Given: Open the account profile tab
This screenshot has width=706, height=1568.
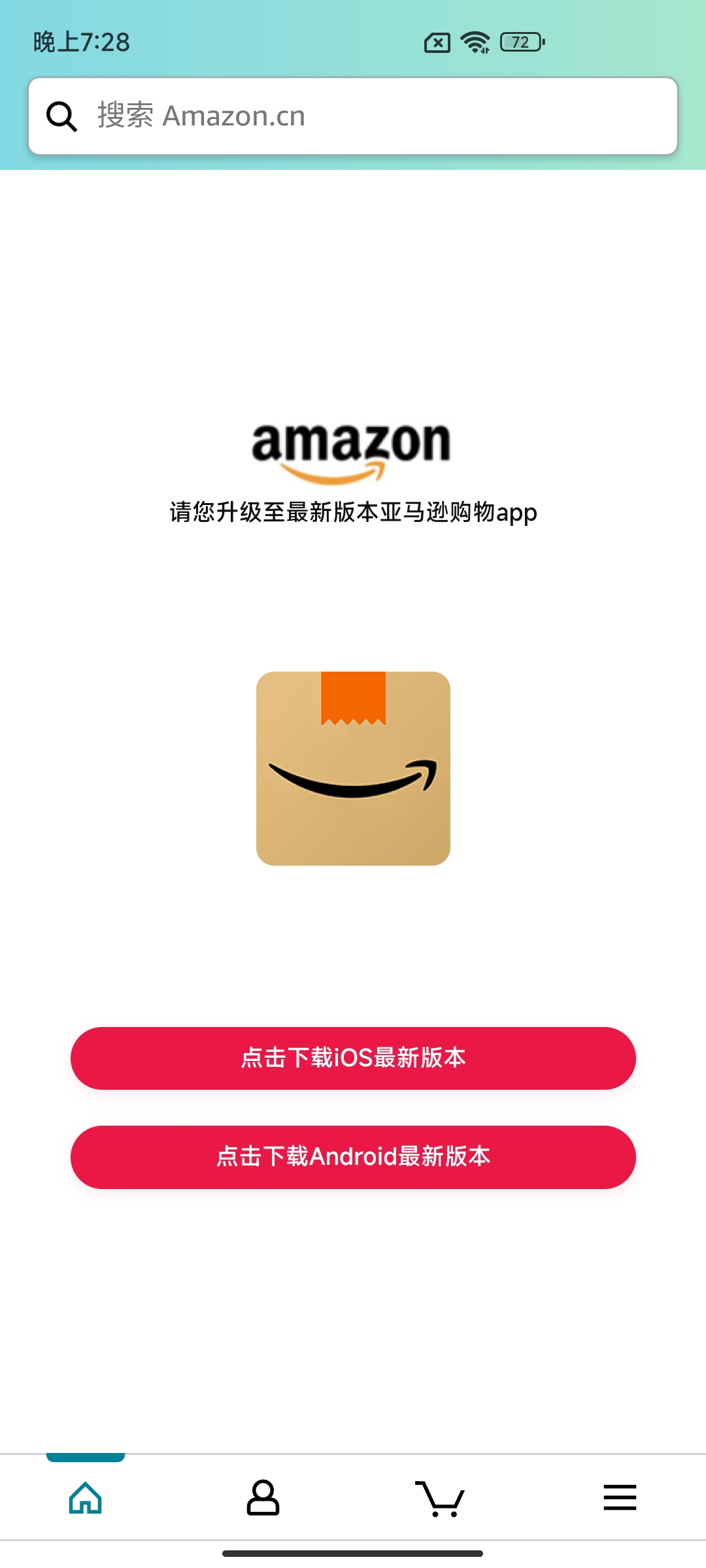Looking at the screenshot, I should coord(263,1497).
